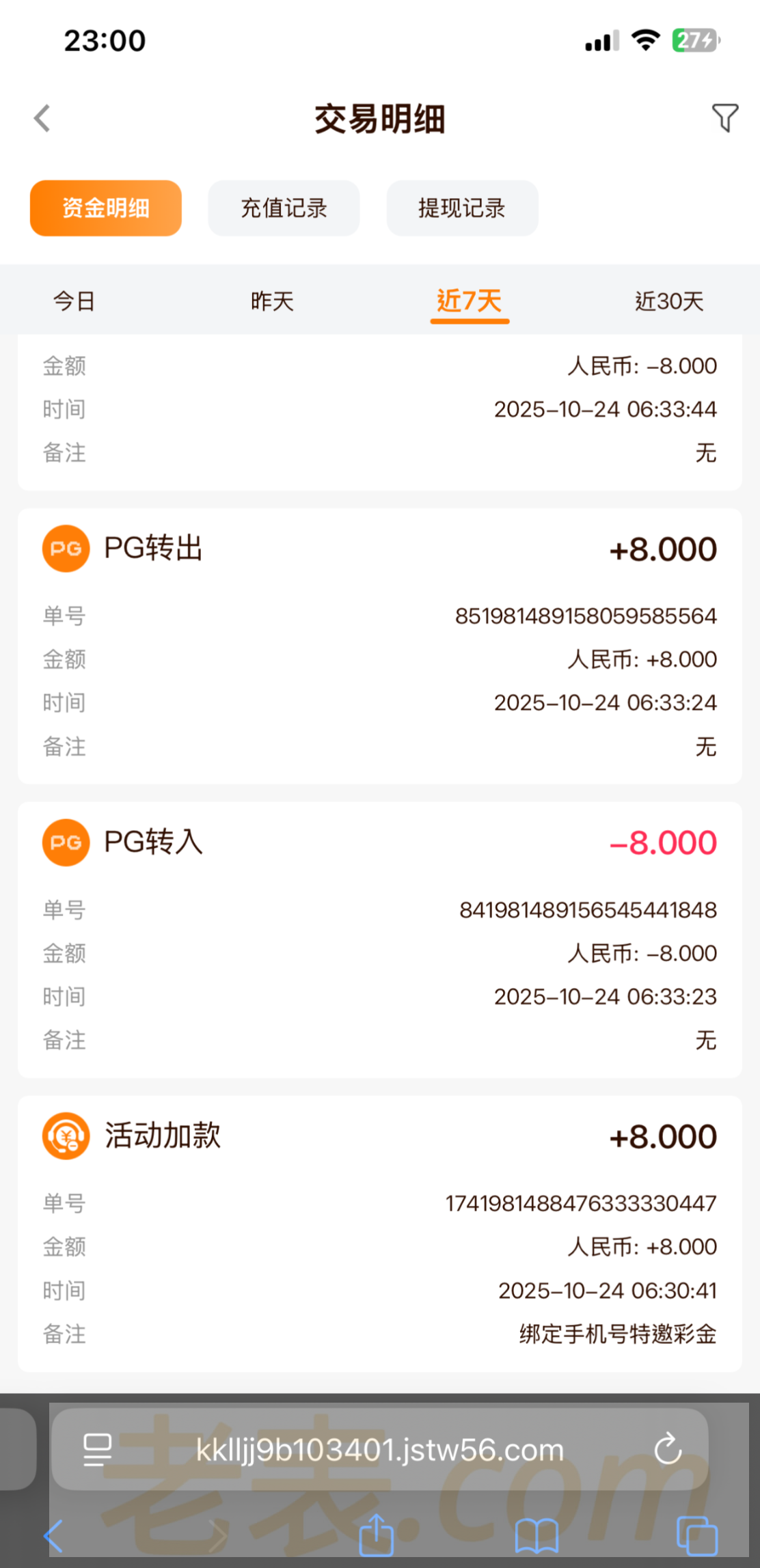Select the 资金明细 tab

click(x=106, y=208)
